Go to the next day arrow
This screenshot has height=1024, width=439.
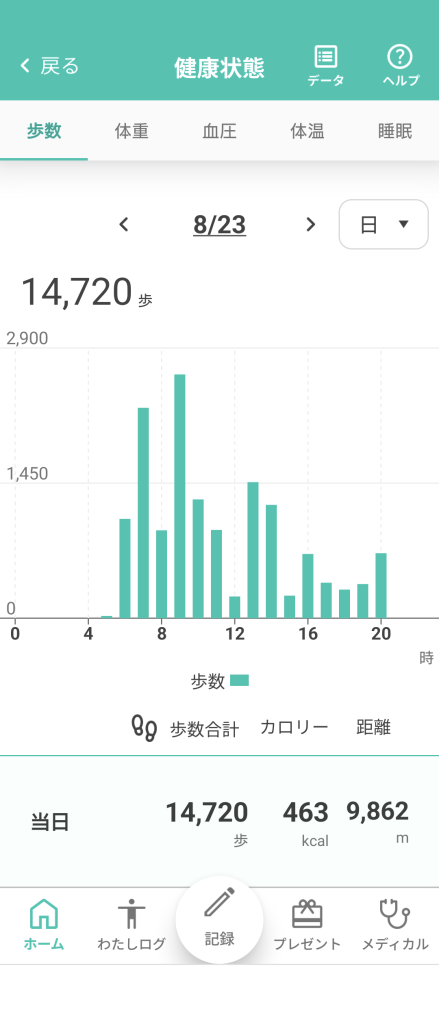point(311,225)
